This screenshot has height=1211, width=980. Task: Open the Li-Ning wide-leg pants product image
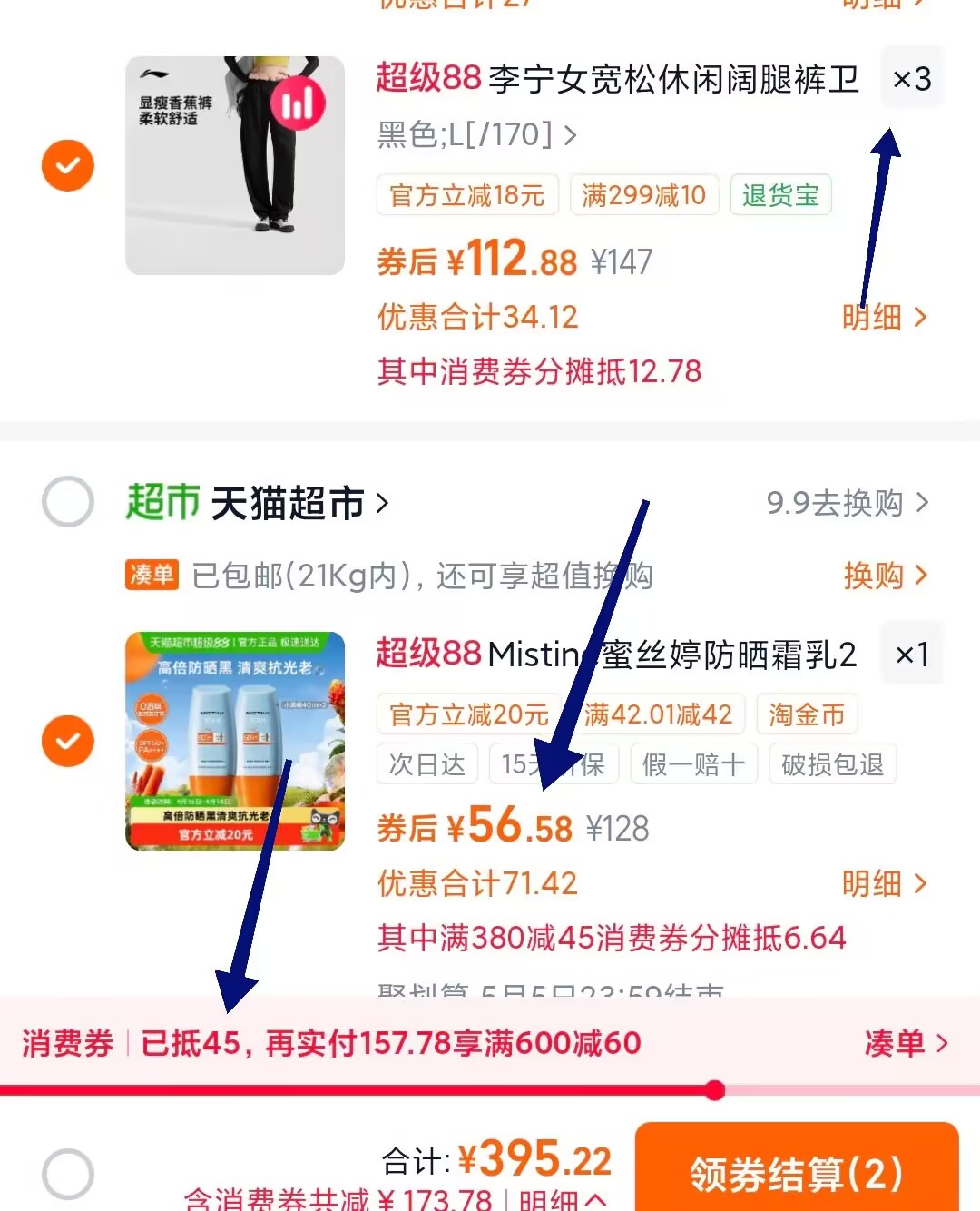[235, 165]
